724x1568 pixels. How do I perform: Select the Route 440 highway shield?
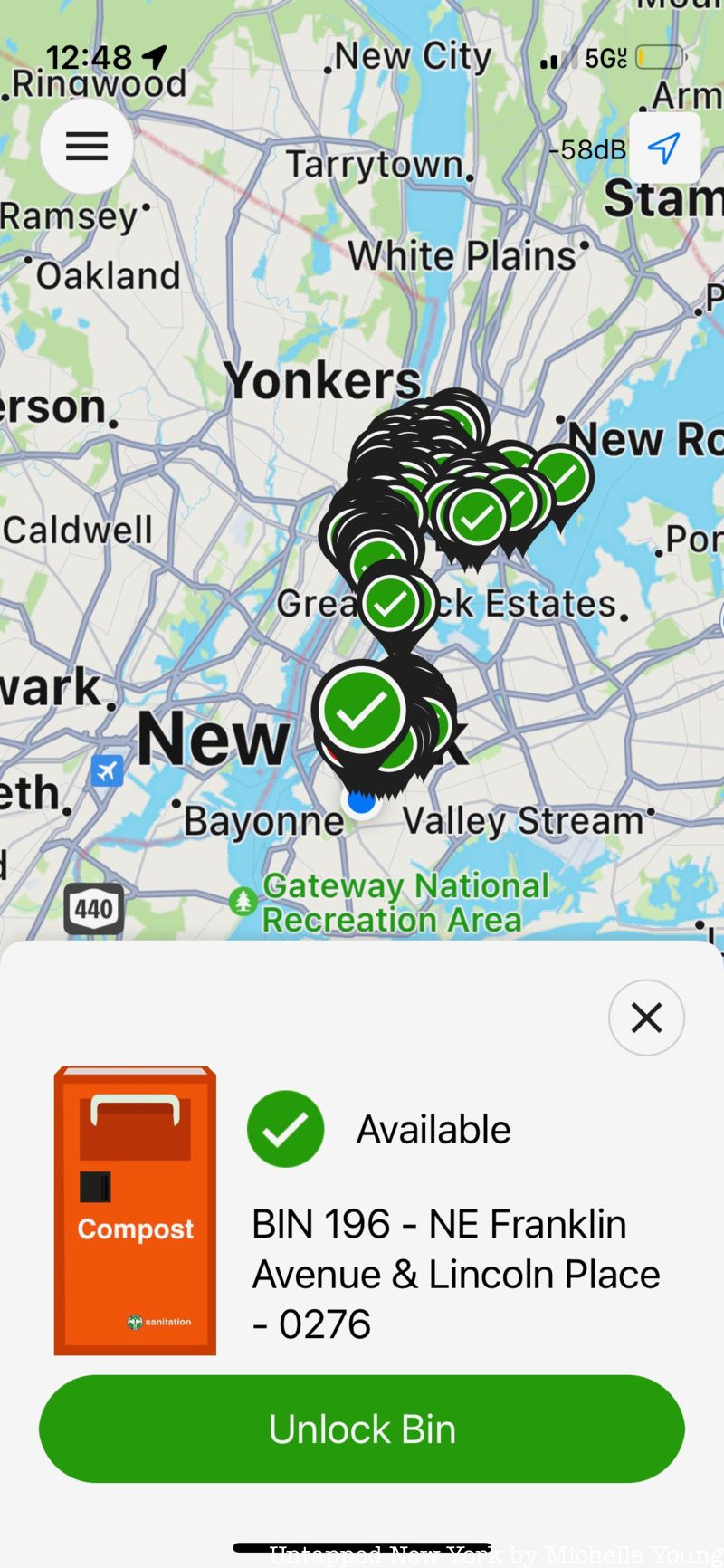click(94, 909)
